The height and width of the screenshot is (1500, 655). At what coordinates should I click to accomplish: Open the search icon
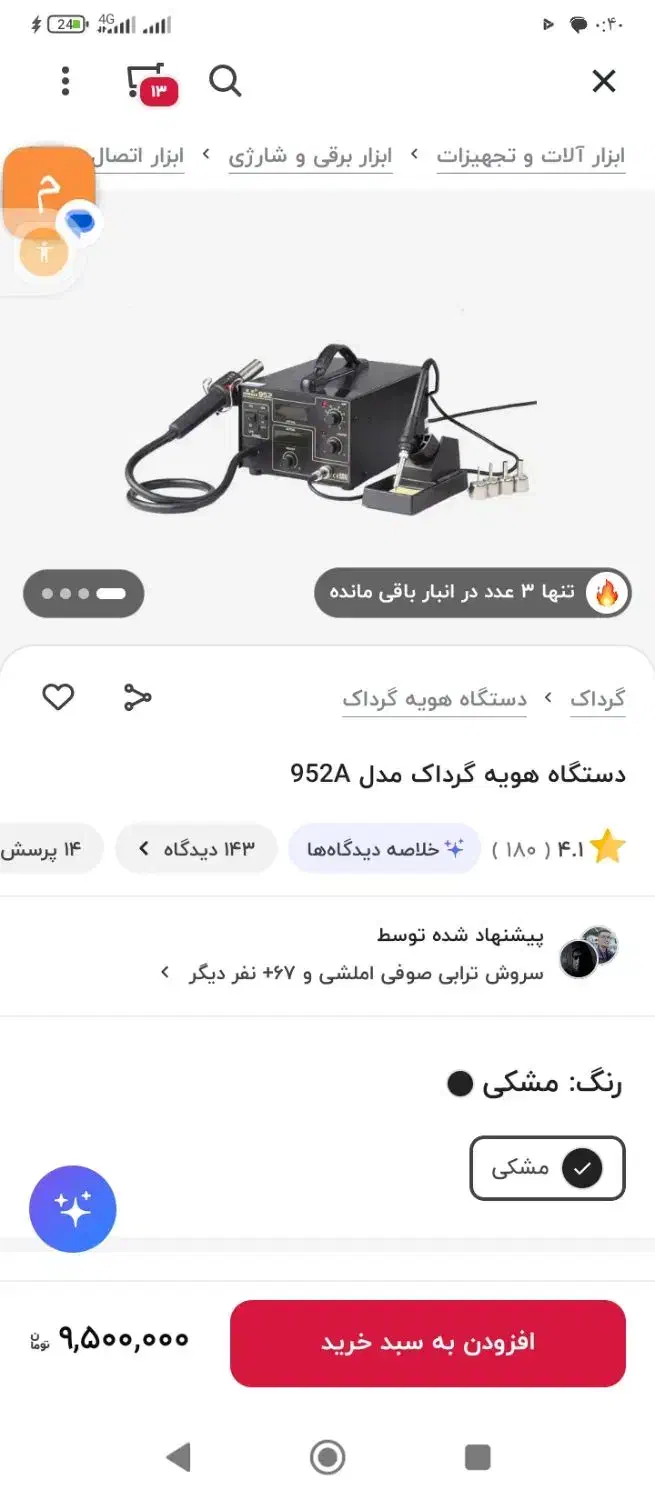tap(225, 81)
